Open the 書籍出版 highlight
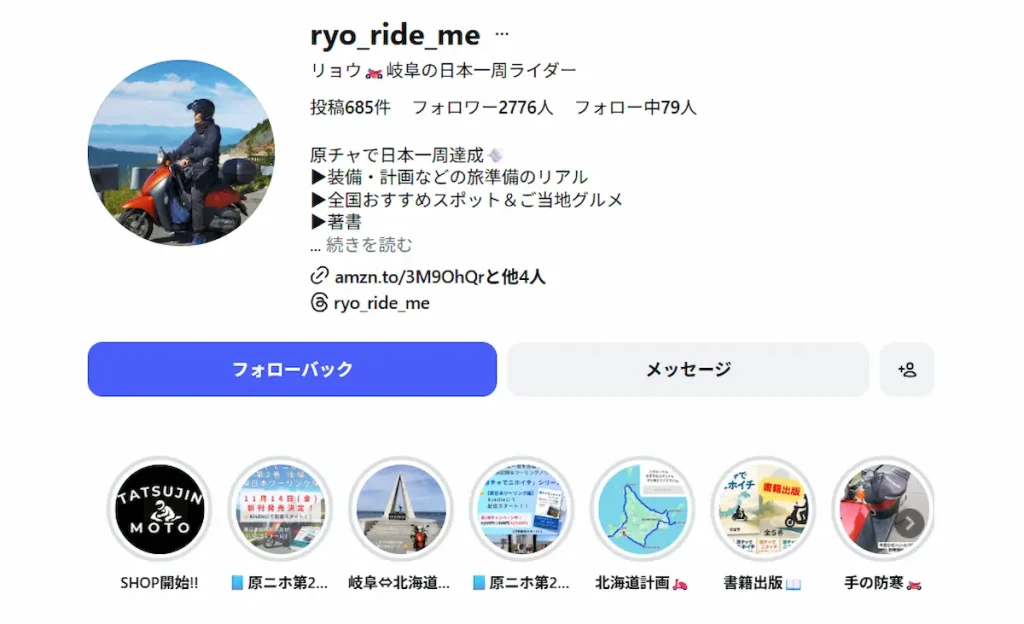This screenshot has height=624, width=1024. [x=763, y=509]
